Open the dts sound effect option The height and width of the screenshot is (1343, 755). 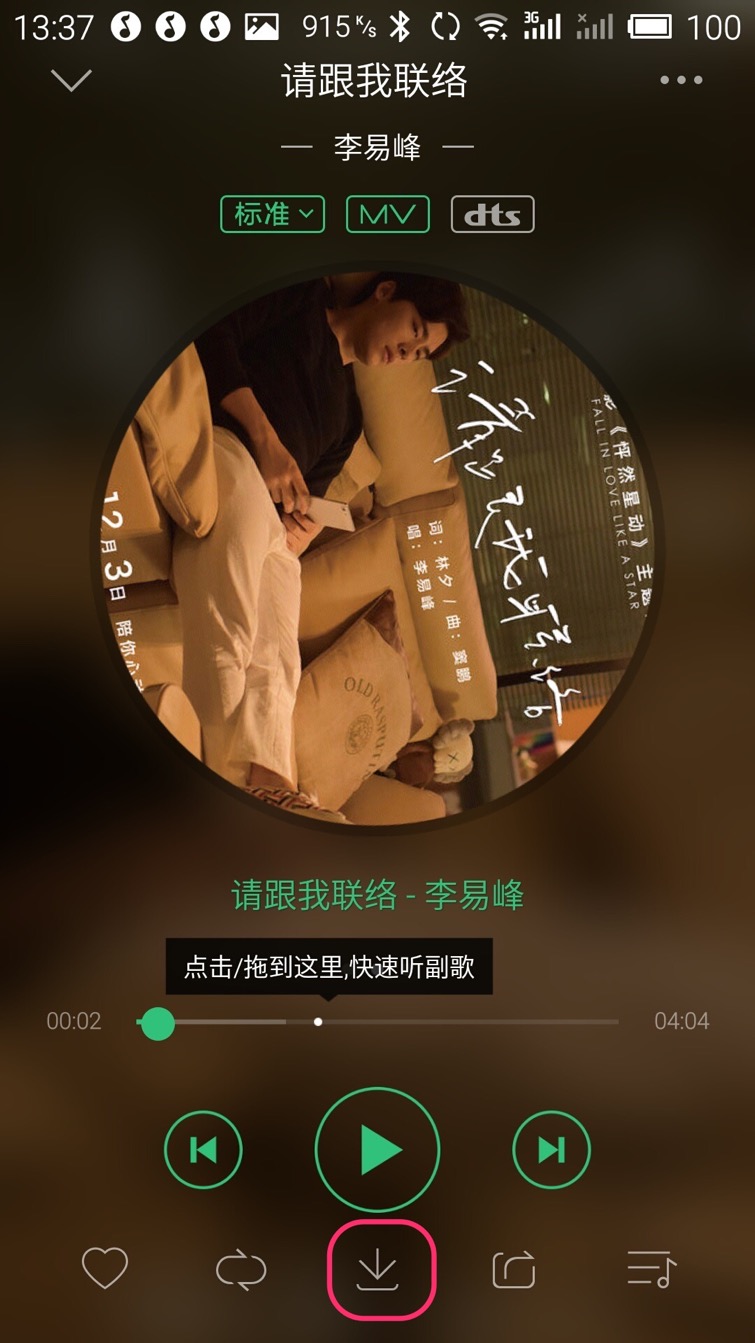coord(492,214)
